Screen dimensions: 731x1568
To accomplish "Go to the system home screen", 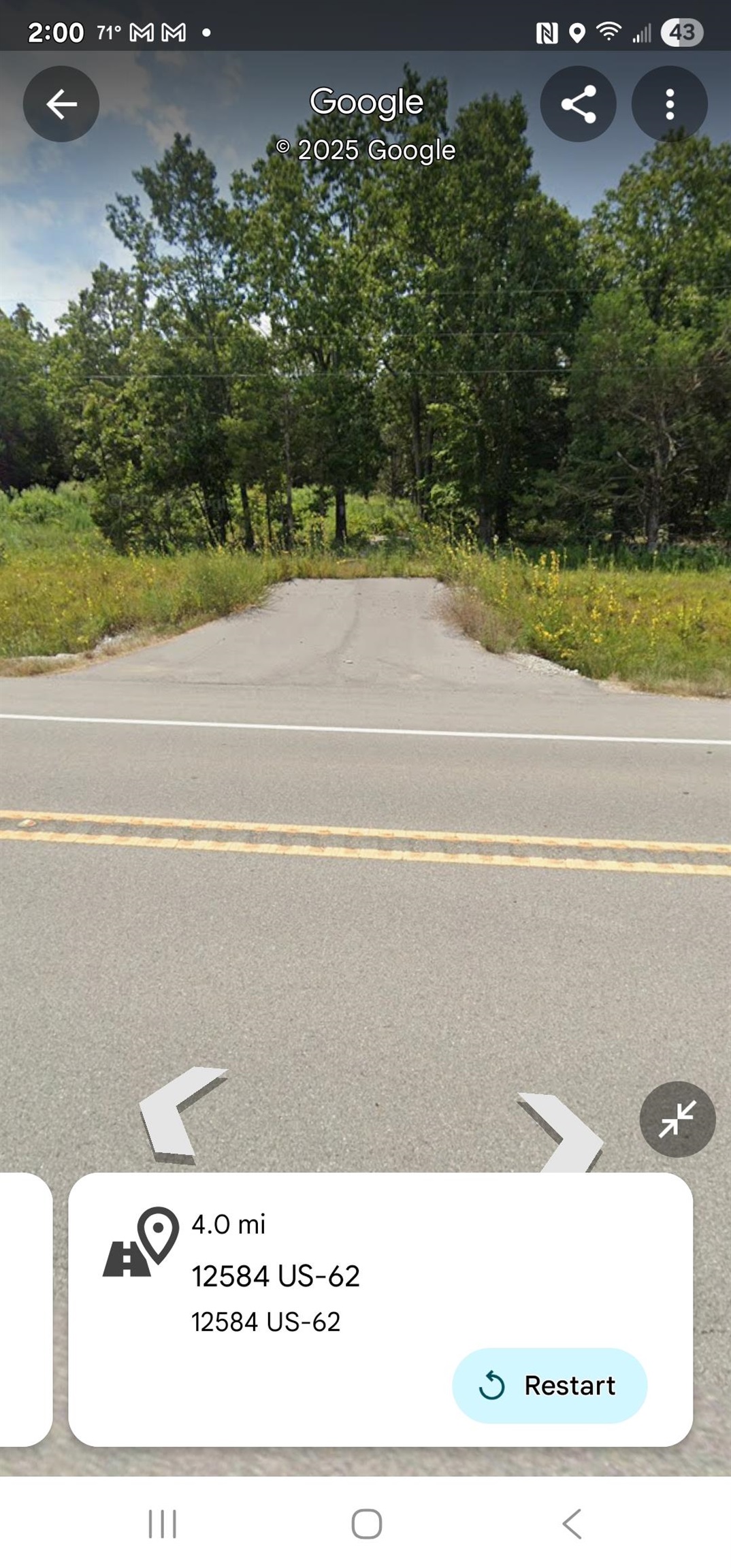I will (366, 1524).
